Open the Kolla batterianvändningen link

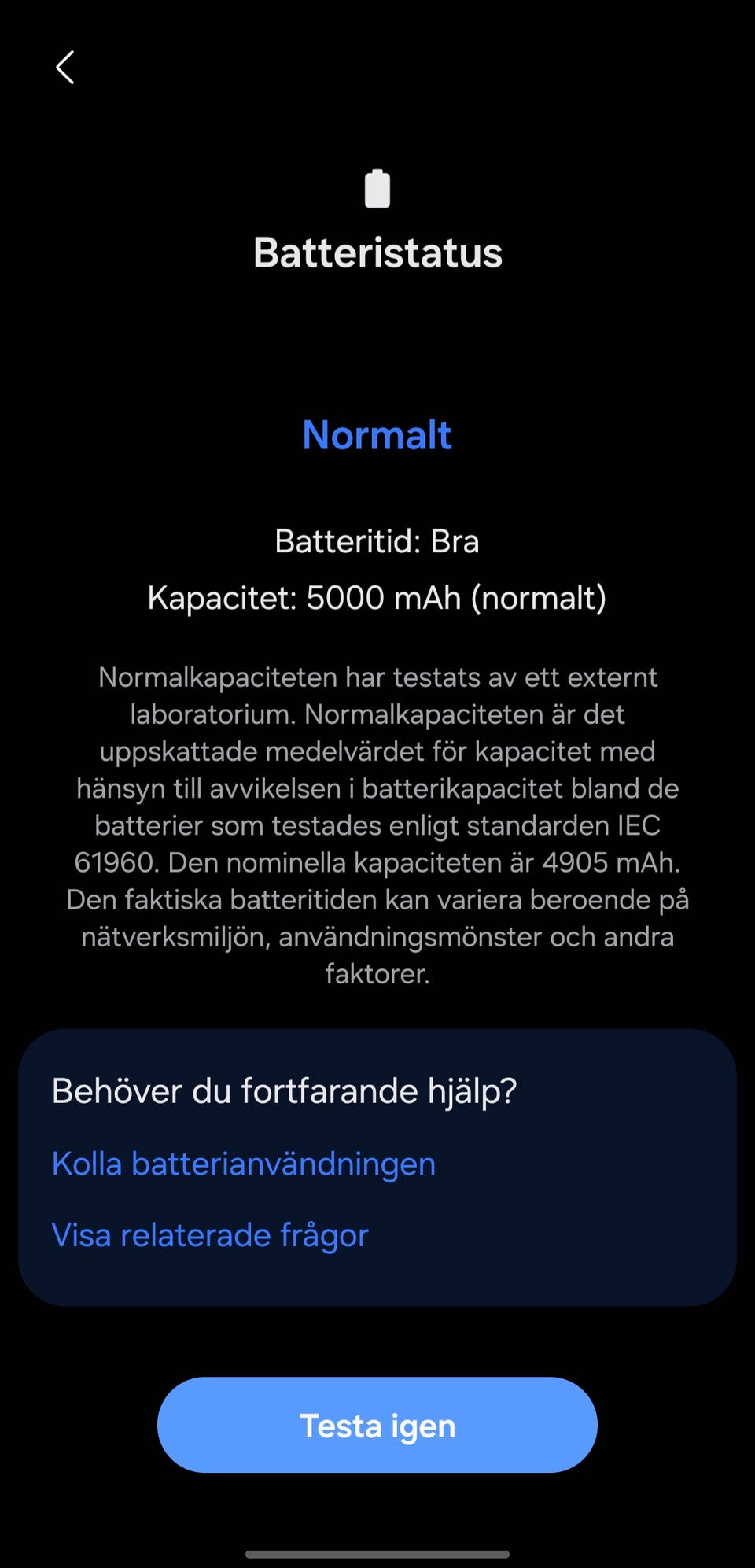pyautogui.click(x=244, y=1164)
